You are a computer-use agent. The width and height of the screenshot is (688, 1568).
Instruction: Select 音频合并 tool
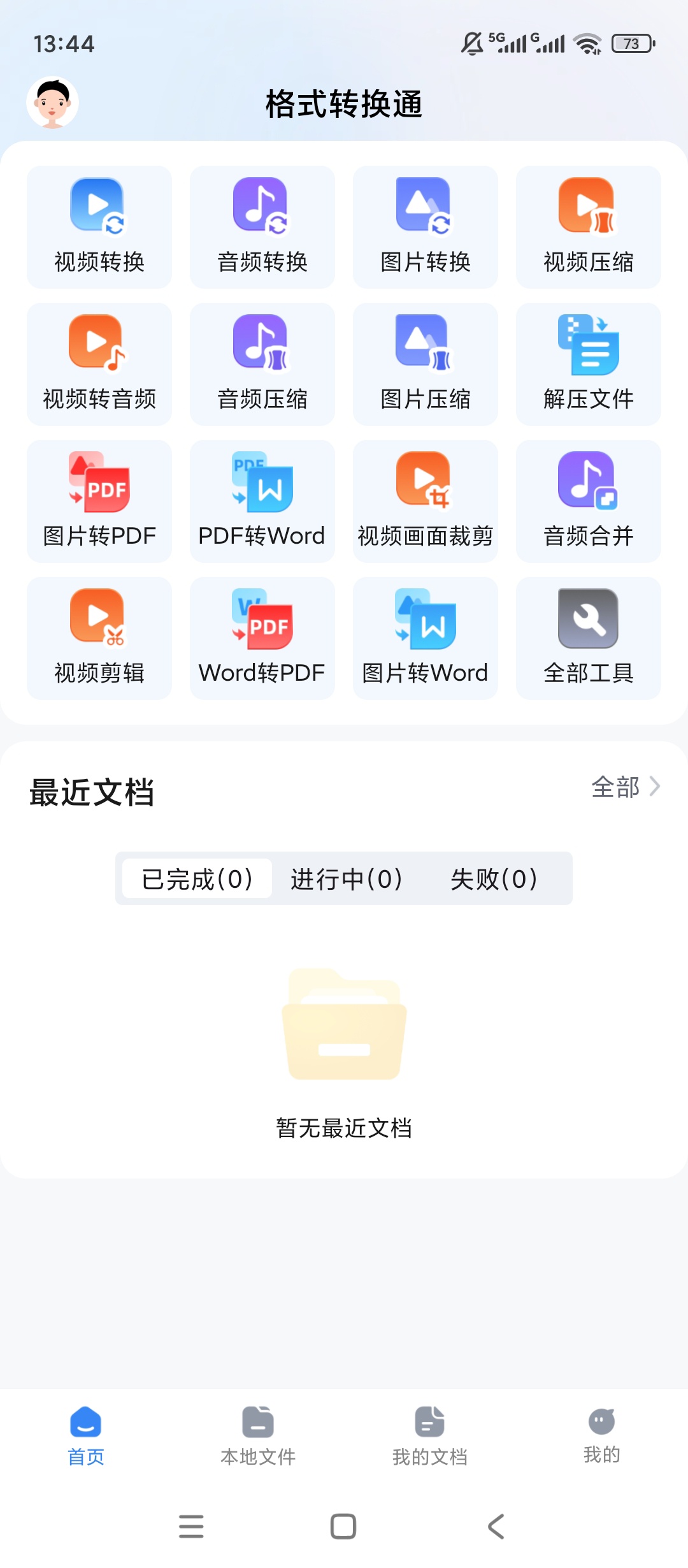[x=589, y=501]
